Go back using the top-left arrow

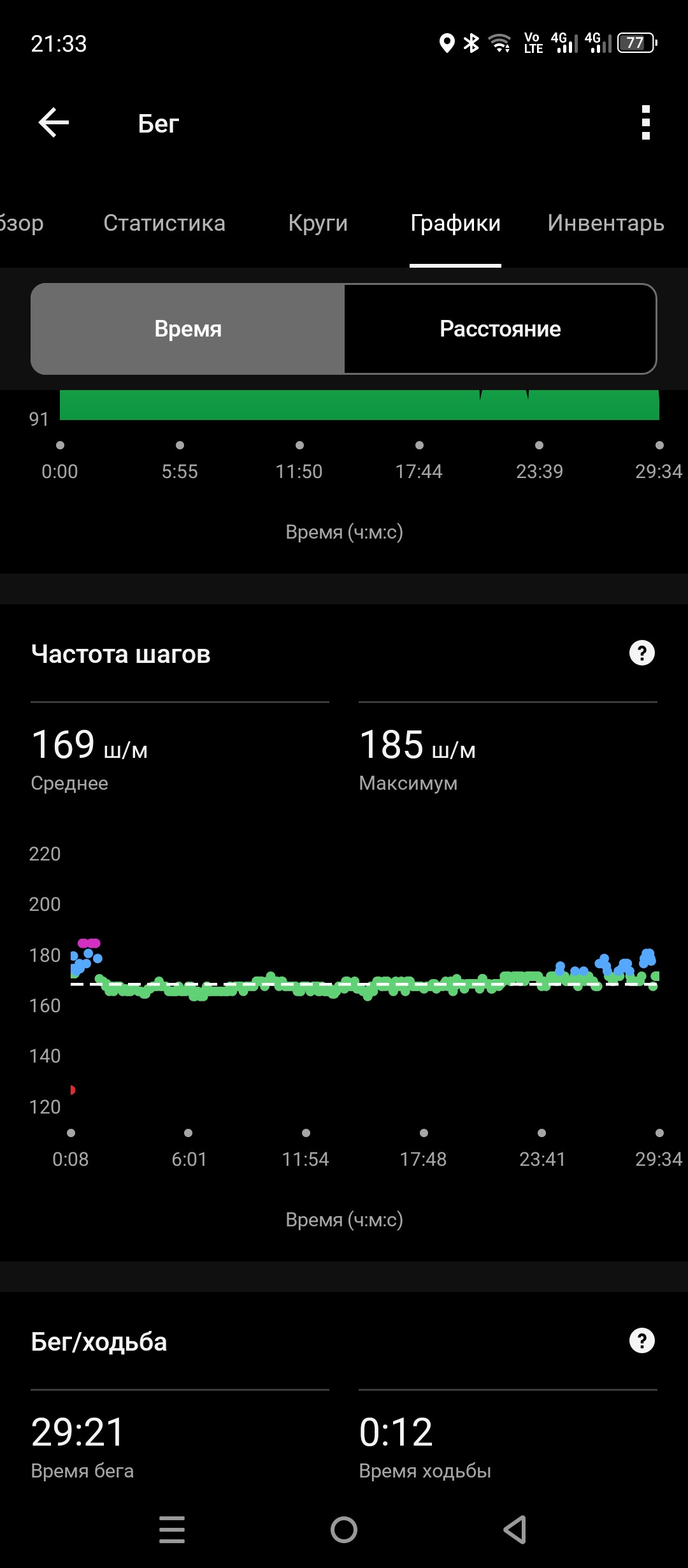point(54,122)
